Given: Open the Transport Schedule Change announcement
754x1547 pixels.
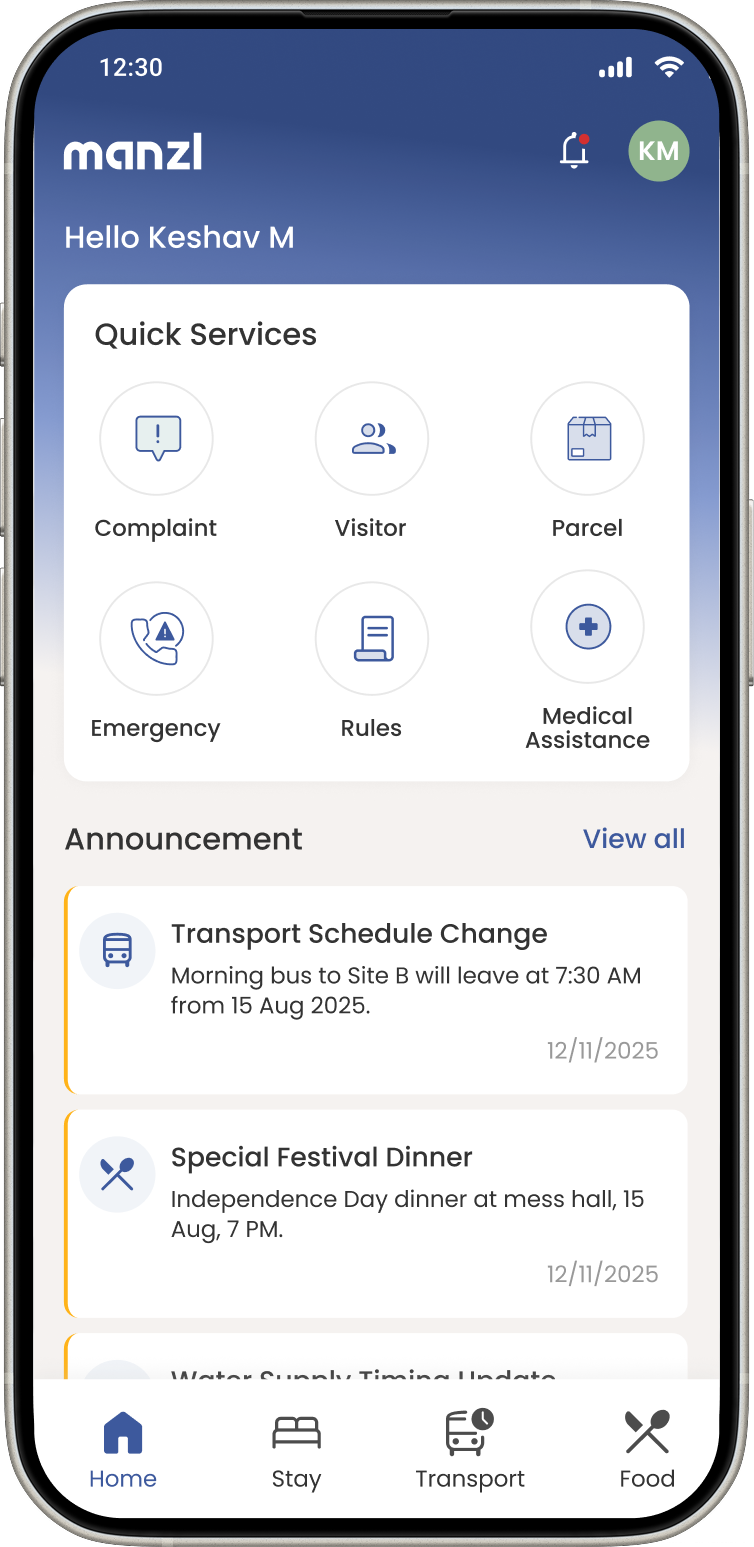Looking at the screenshot, I should (376, 989).
